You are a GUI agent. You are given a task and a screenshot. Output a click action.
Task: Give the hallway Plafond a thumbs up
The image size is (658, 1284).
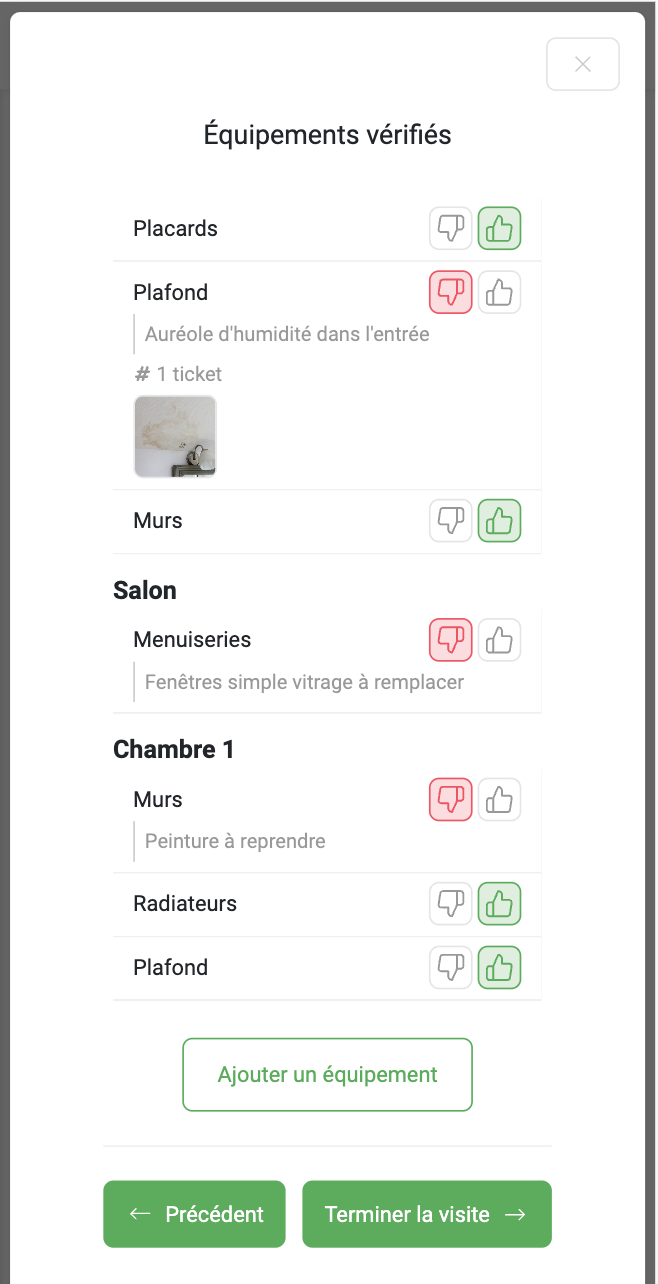499,293
